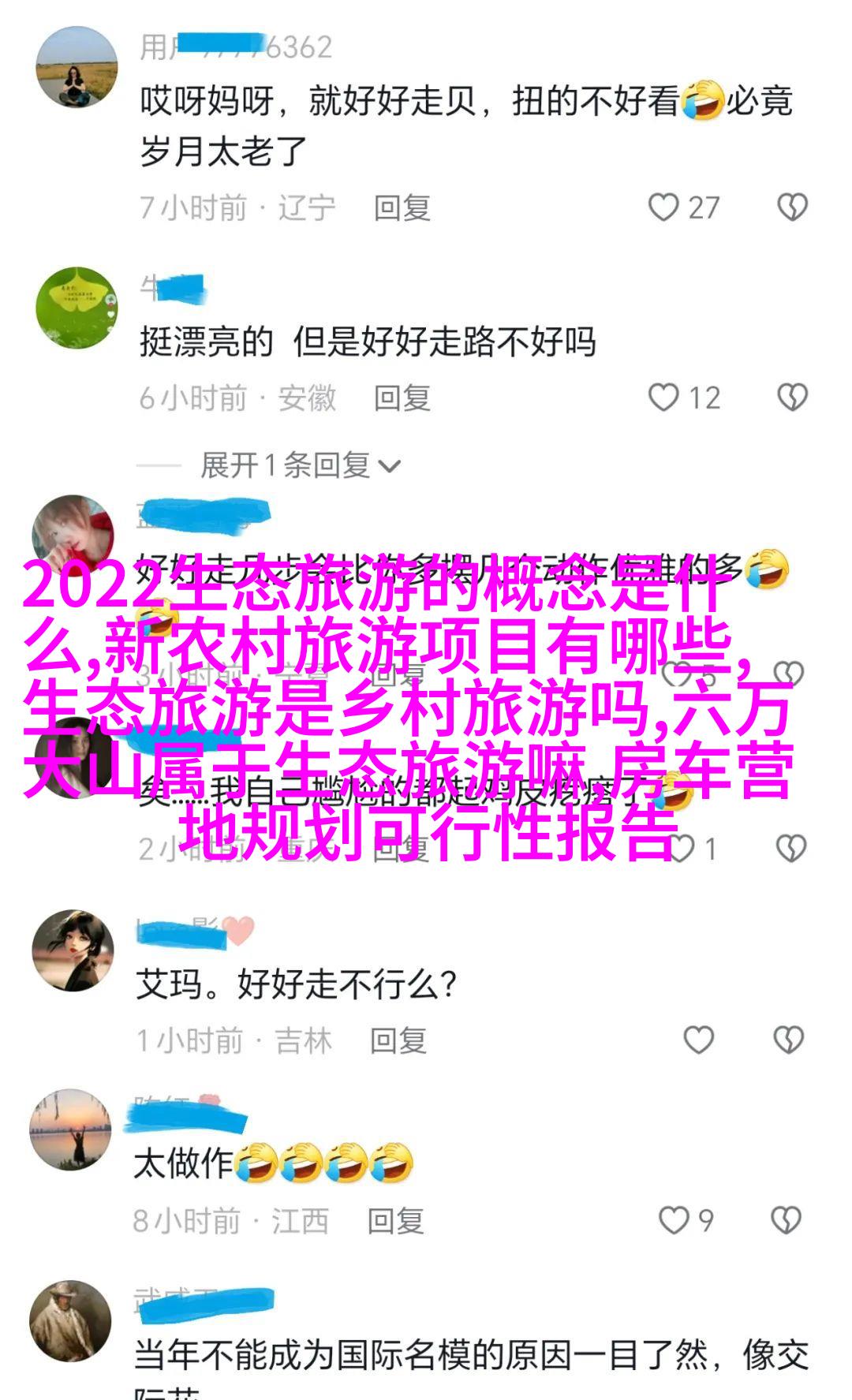Open avatar of 艾玛 commenter
852x1400 pixels.
click(73, 950)
